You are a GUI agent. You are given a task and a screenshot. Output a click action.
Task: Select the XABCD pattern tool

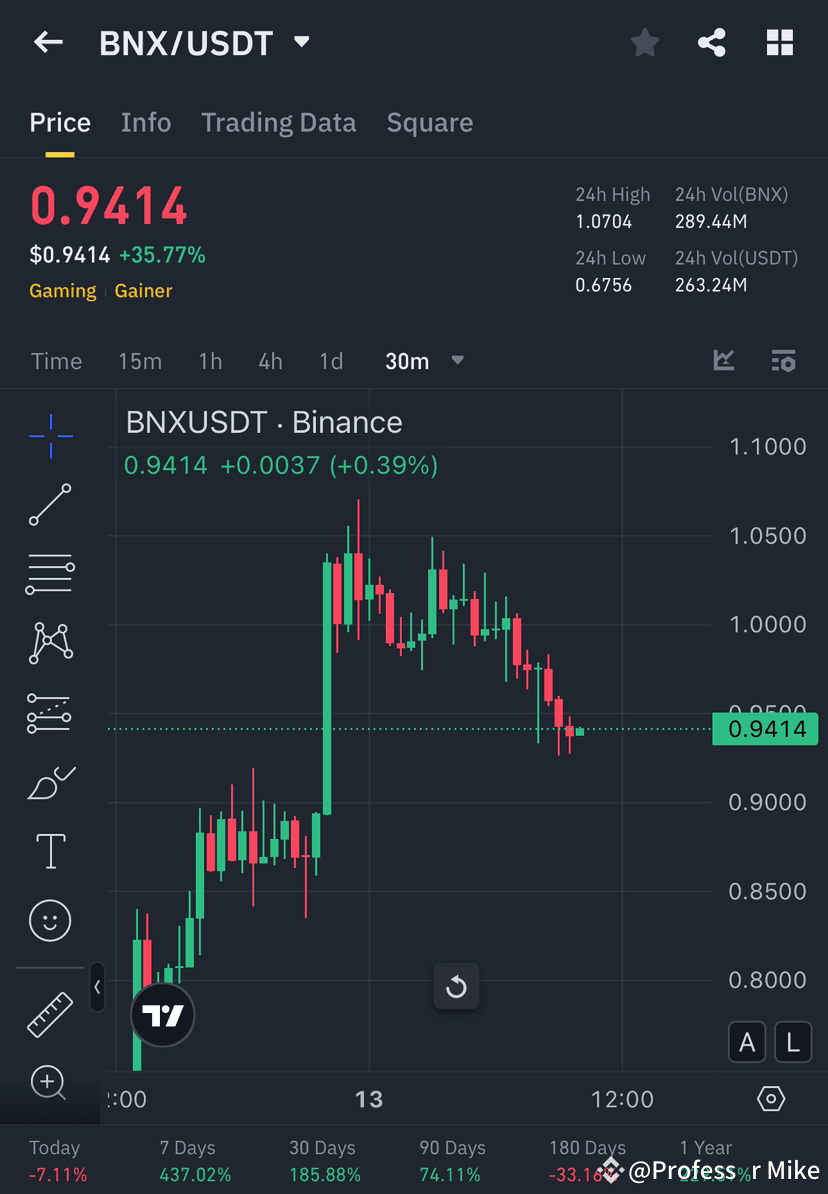click(x=50, y=643)
